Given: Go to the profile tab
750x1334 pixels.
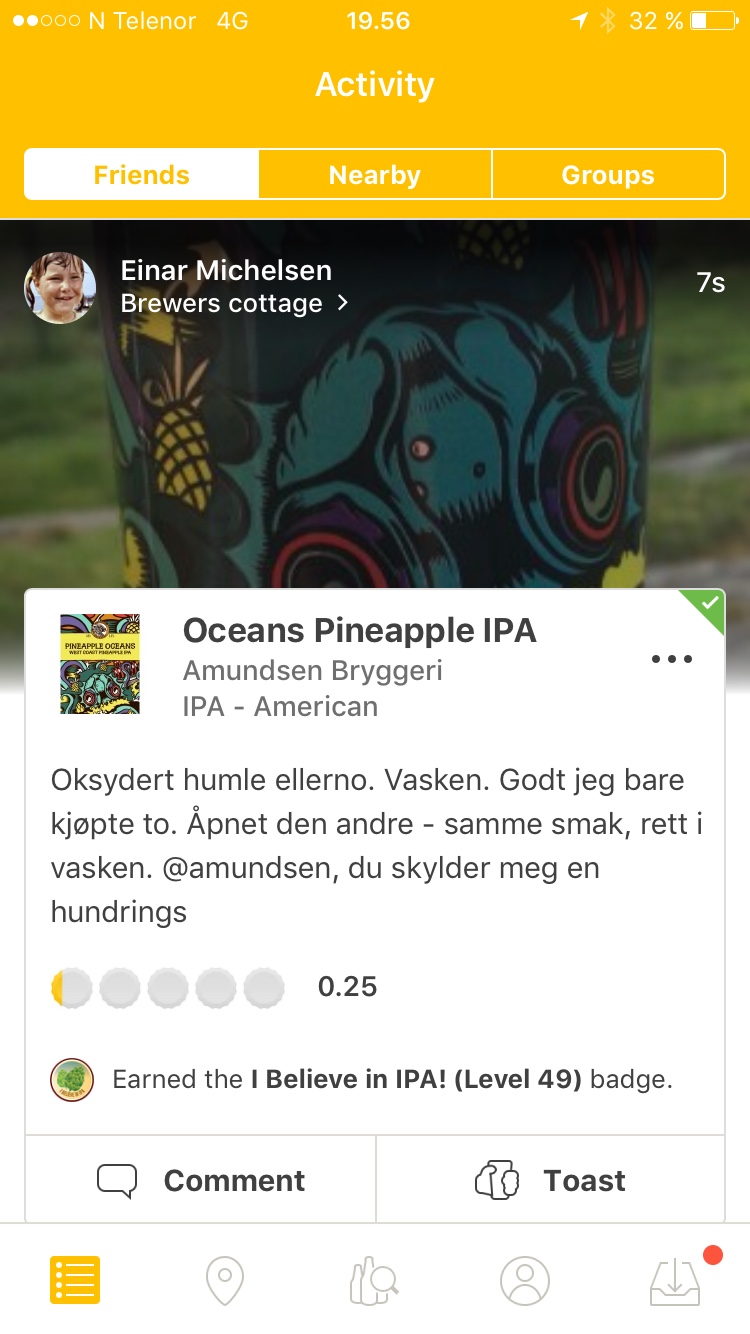Looking at the screenshot, I should click(525, 1279).
